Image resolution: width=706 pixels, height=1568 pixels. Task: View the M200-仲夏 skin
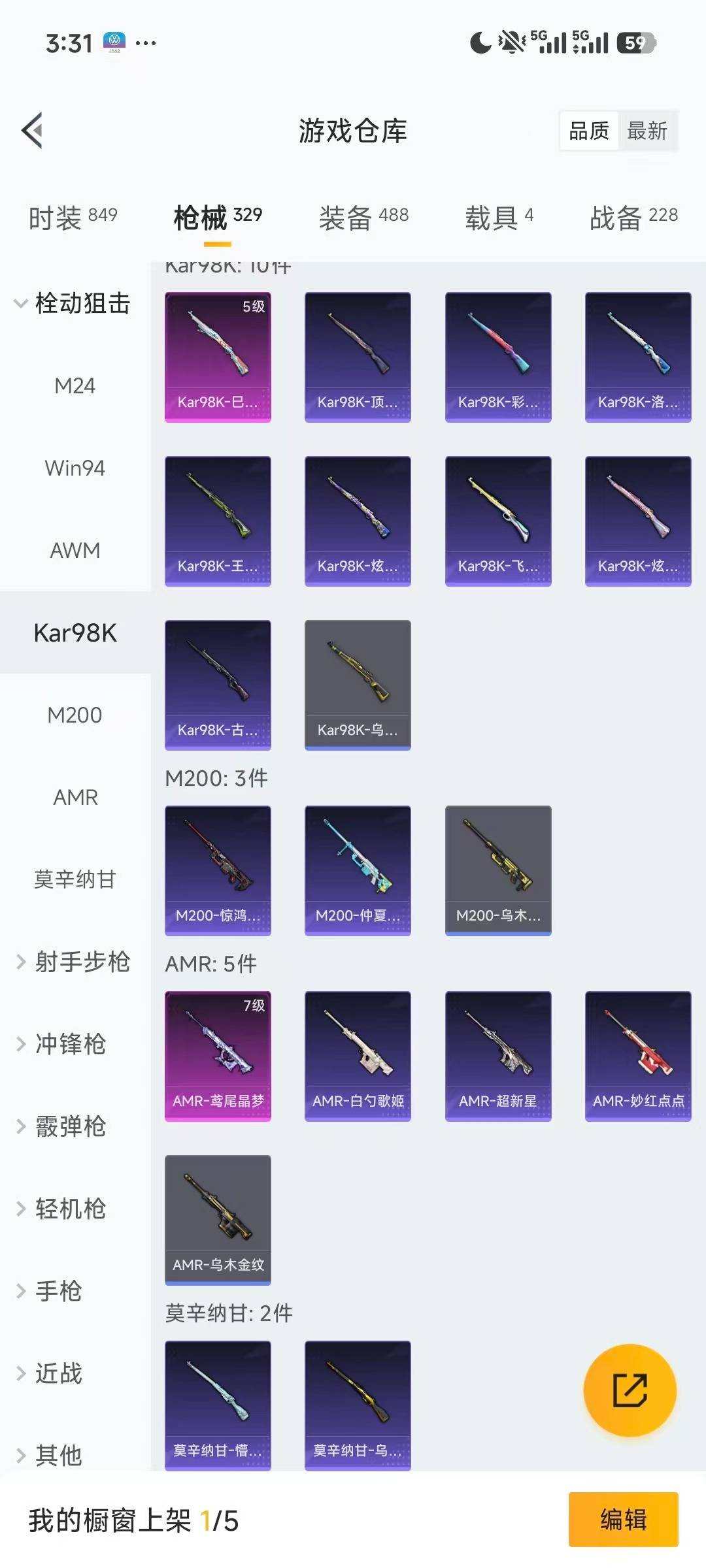coord(358,869)
